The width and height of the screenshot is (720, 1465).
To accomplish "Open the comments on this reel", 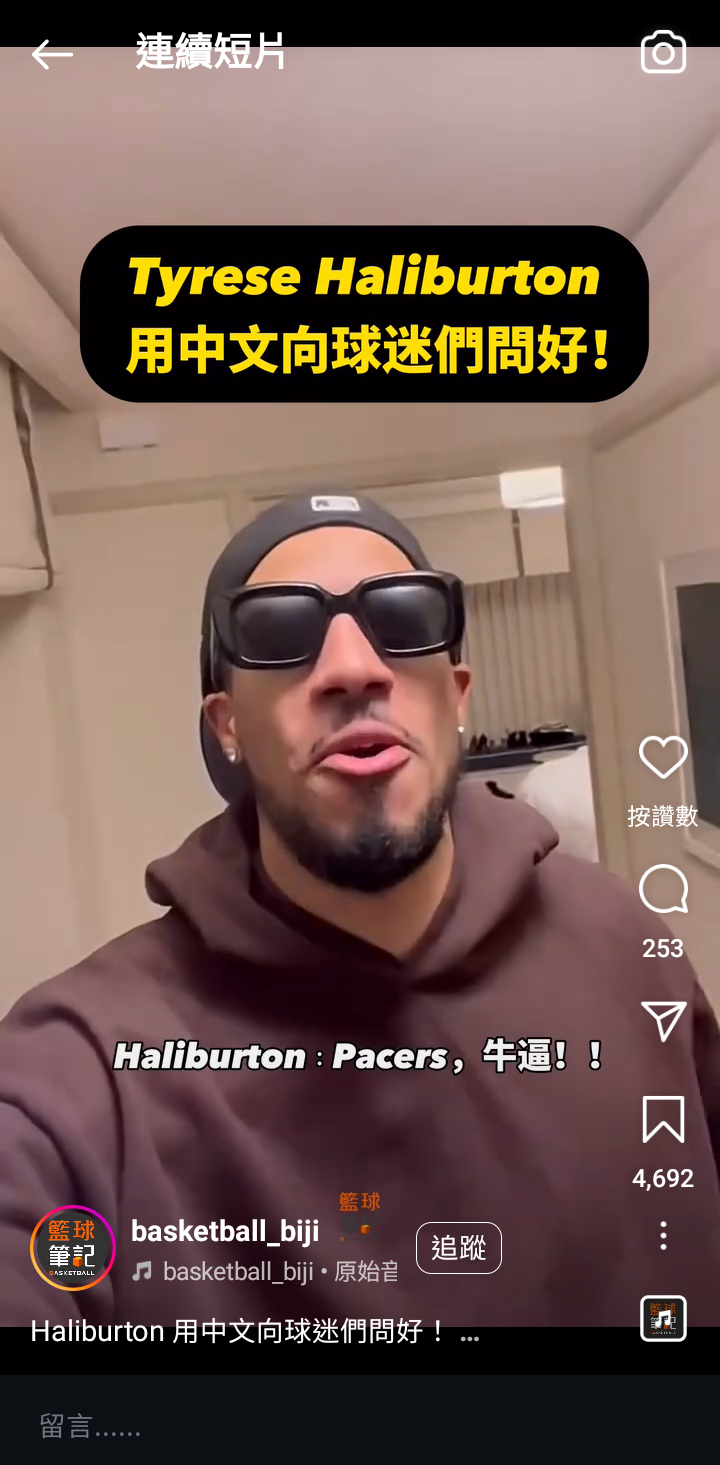I will tap(663, 889).
